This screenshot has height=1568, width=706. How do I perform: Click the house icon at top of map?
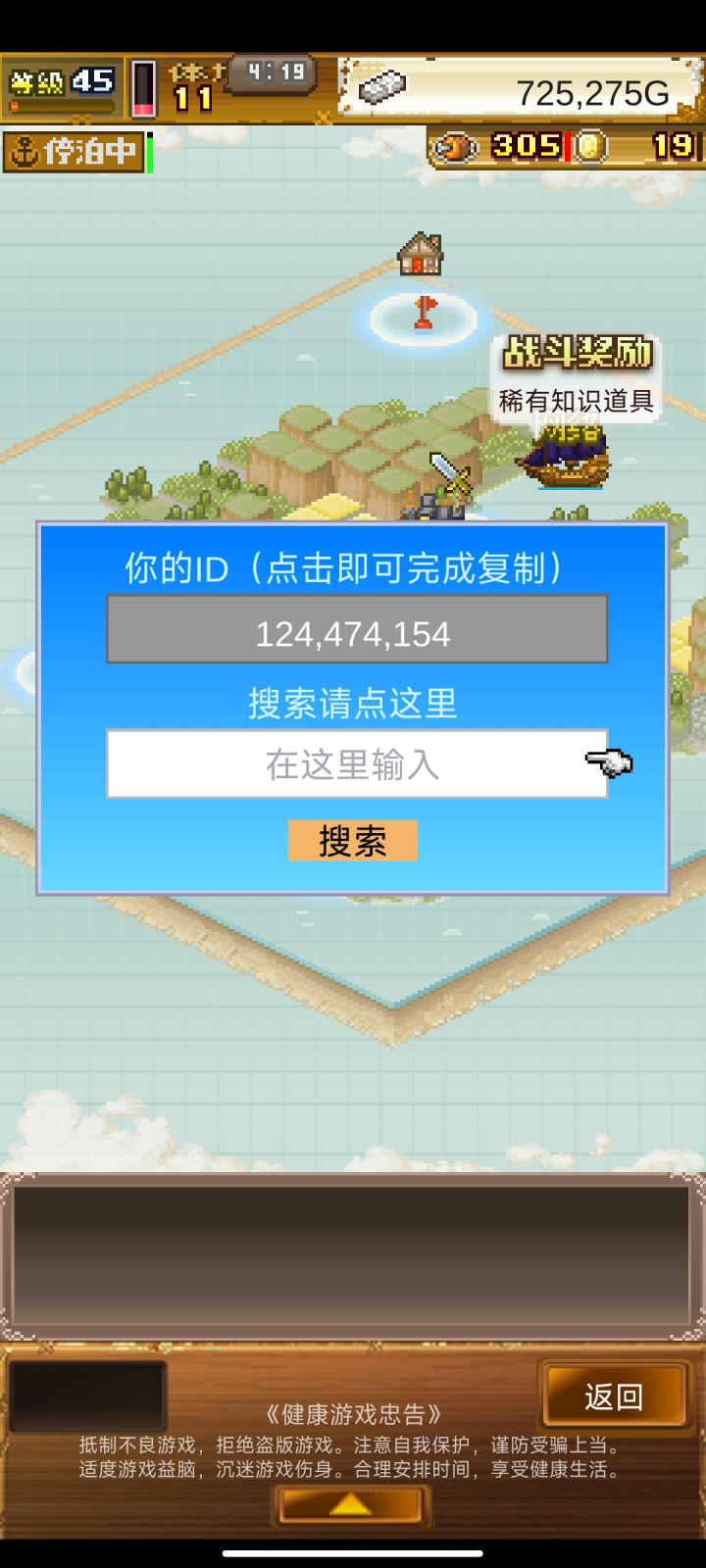[x=420, y=253]
